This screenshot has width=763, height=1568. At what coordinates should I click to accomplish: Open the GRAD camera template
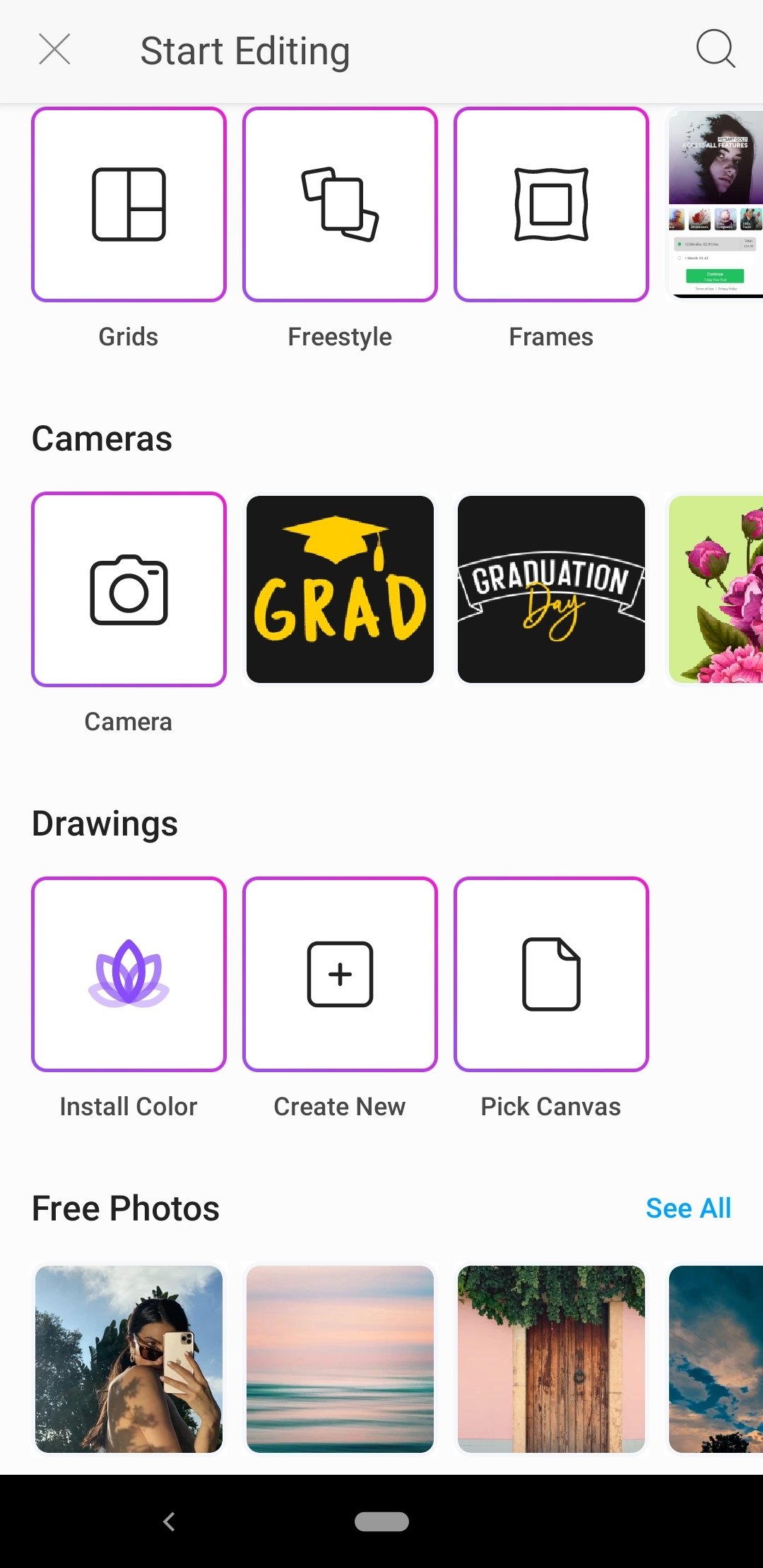[340, 589]
